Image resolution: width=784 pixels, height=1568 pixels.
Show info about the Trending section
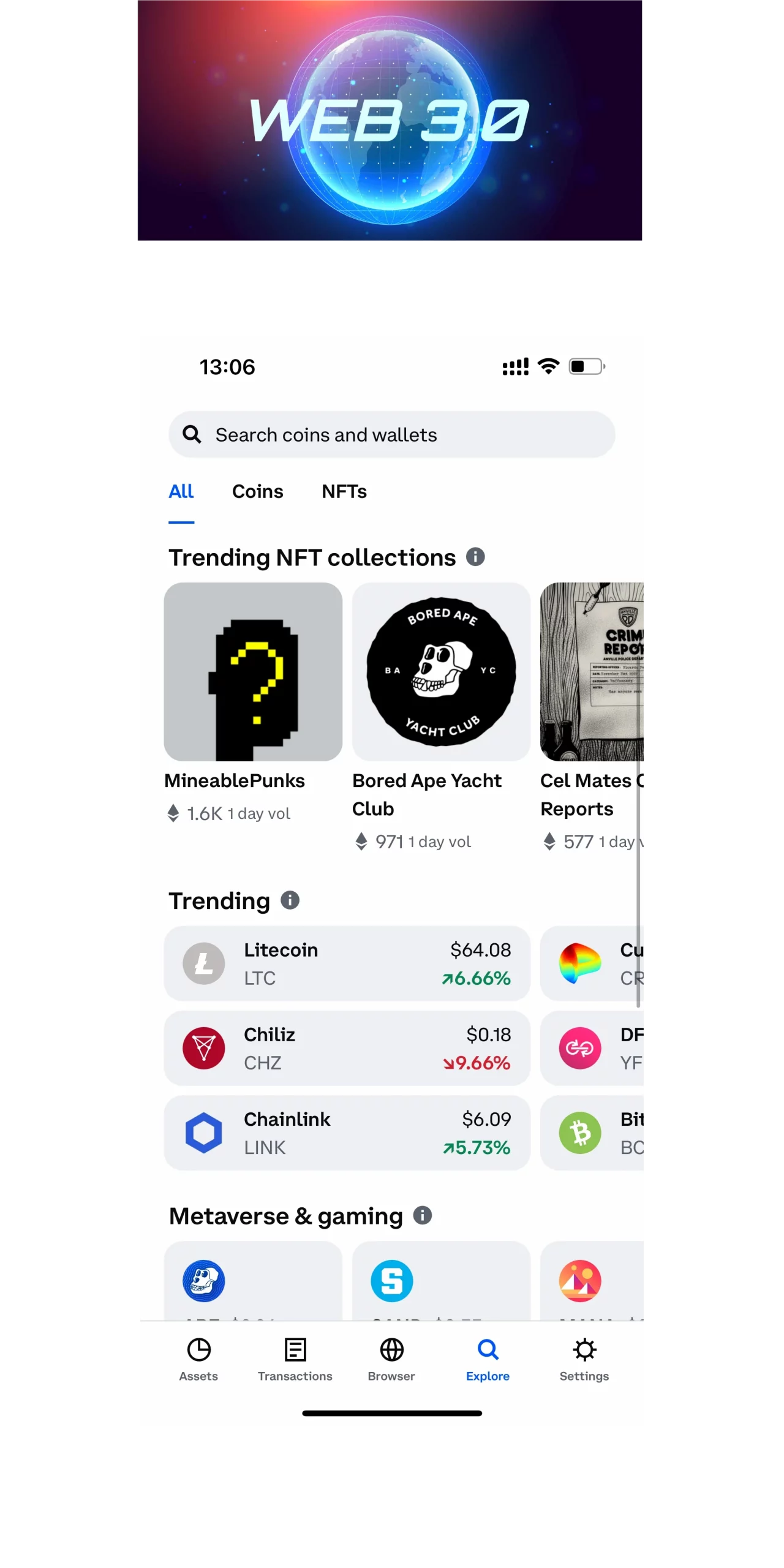[290, 900]
